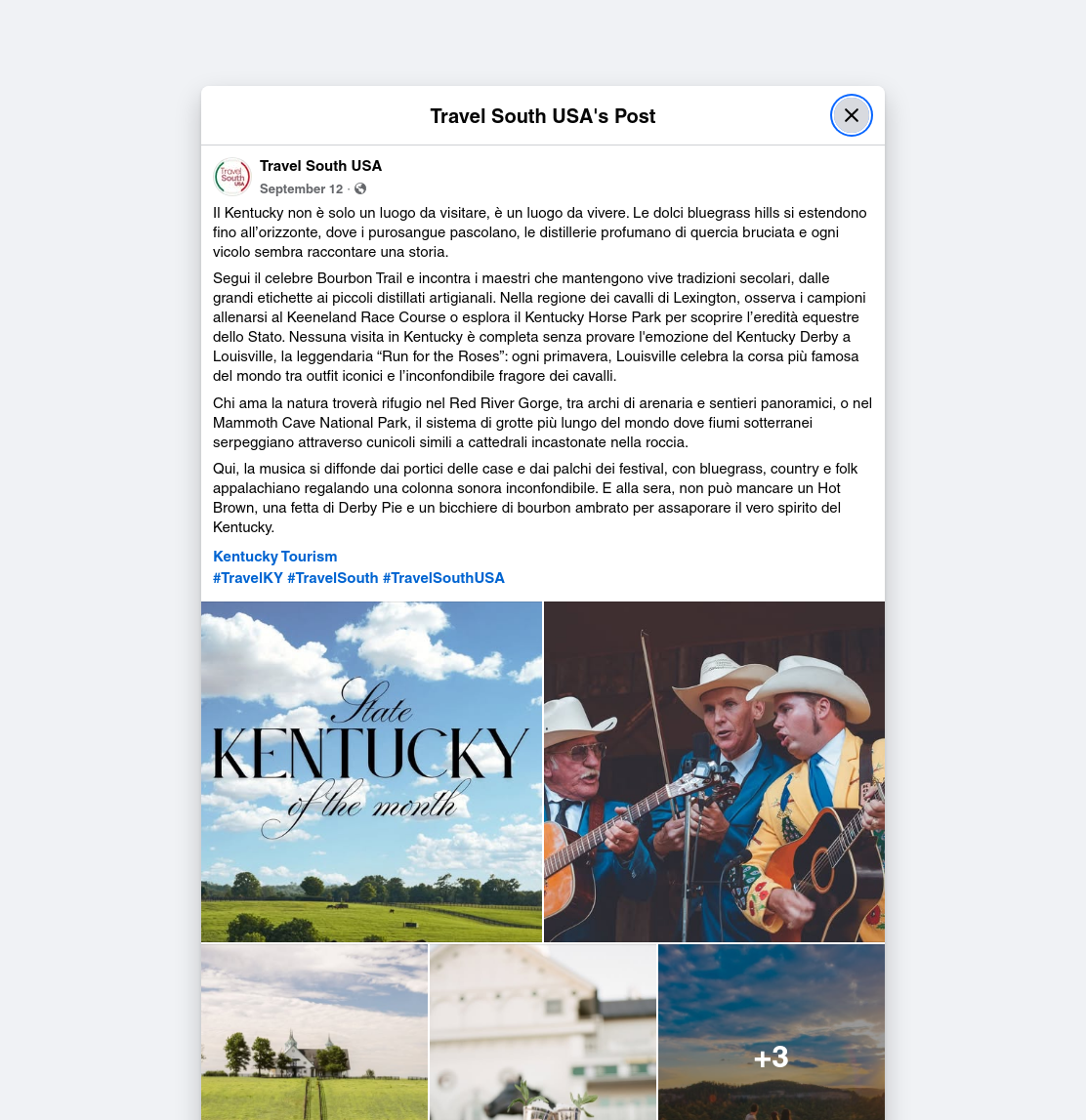Open the Travel South USA profile picture
Screen dimensions: 1086x1120
coord(232,177)
